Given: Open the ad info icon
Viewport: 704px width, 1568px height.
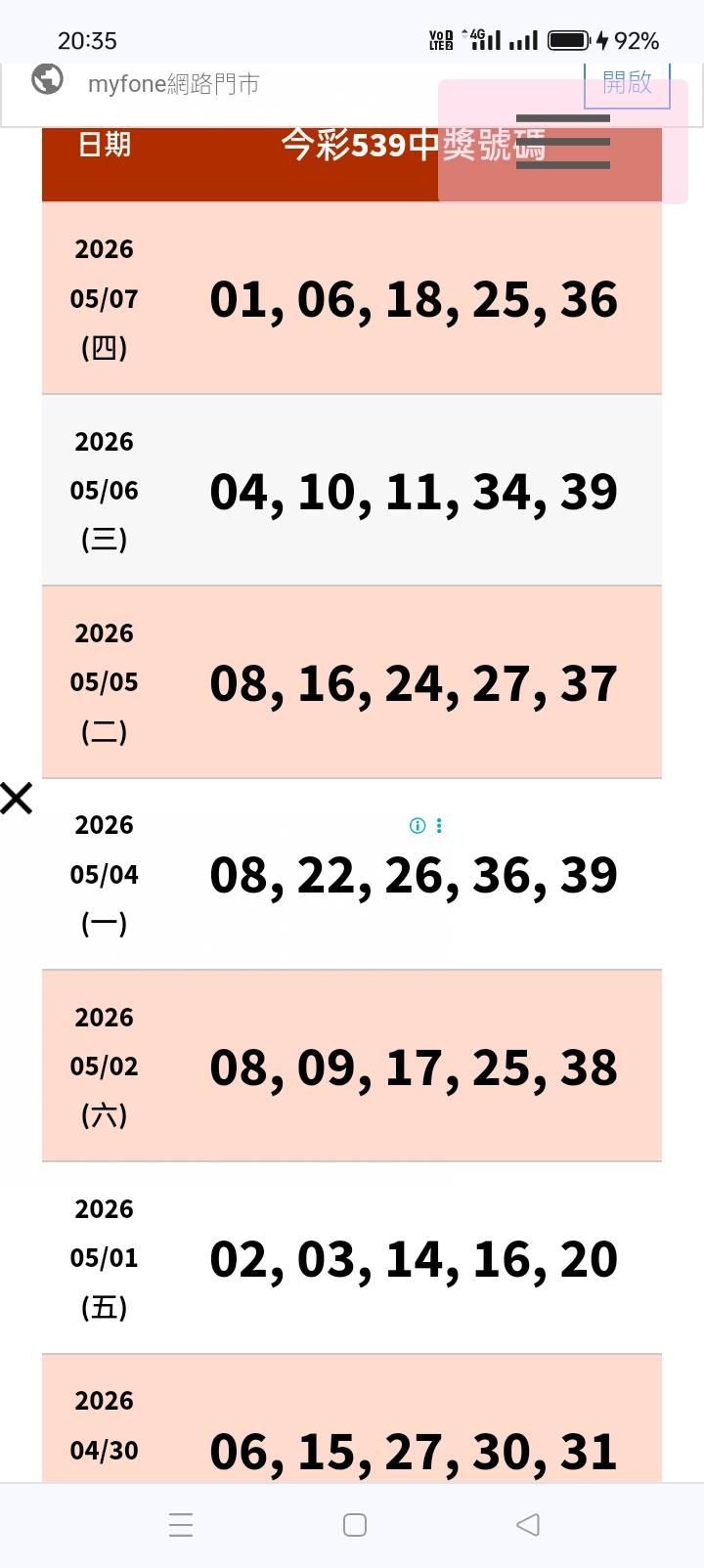Looking at the screenshot, I should [x=418, y=826].
